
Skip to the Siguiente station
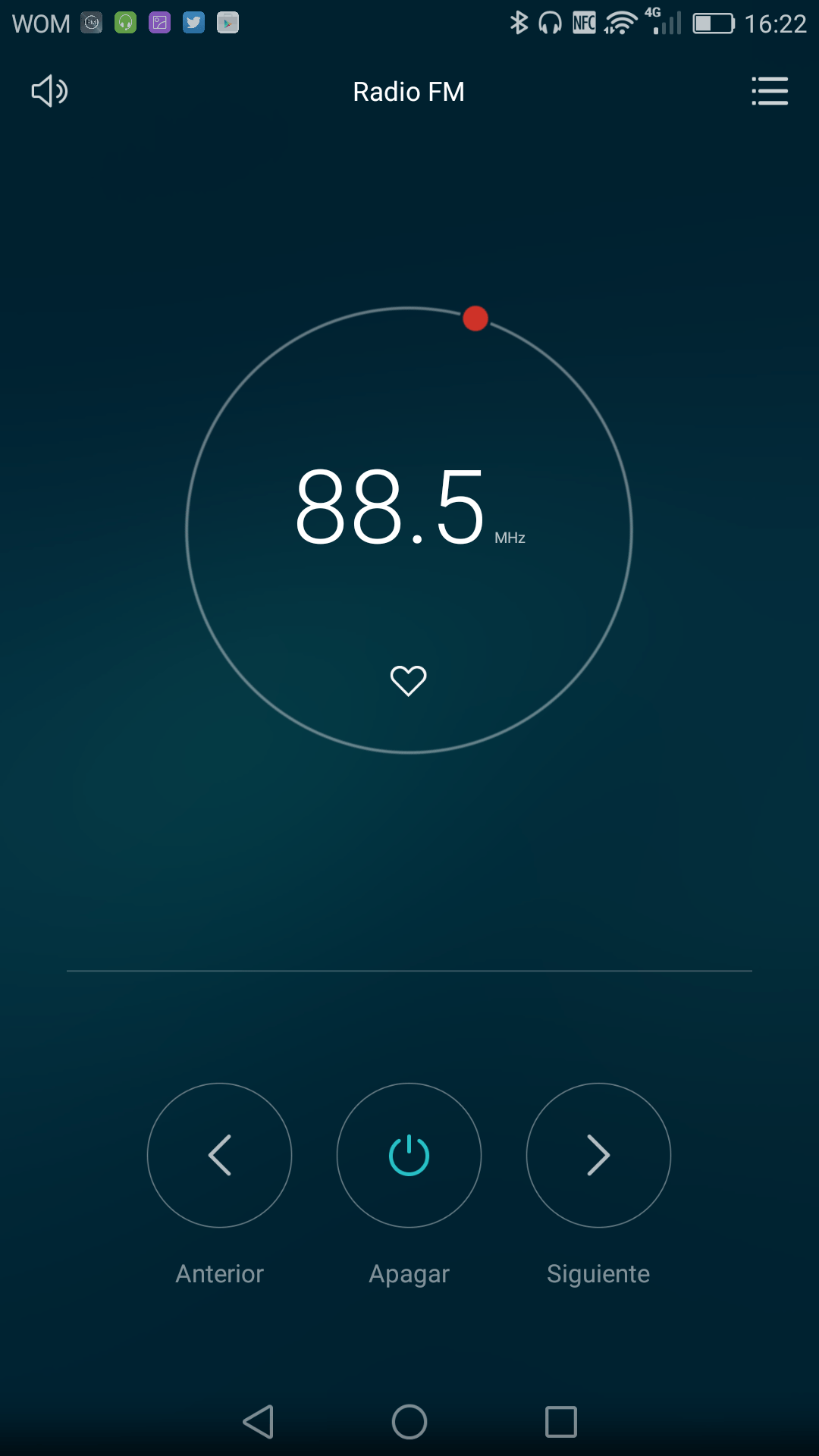tap(598, 1155)
